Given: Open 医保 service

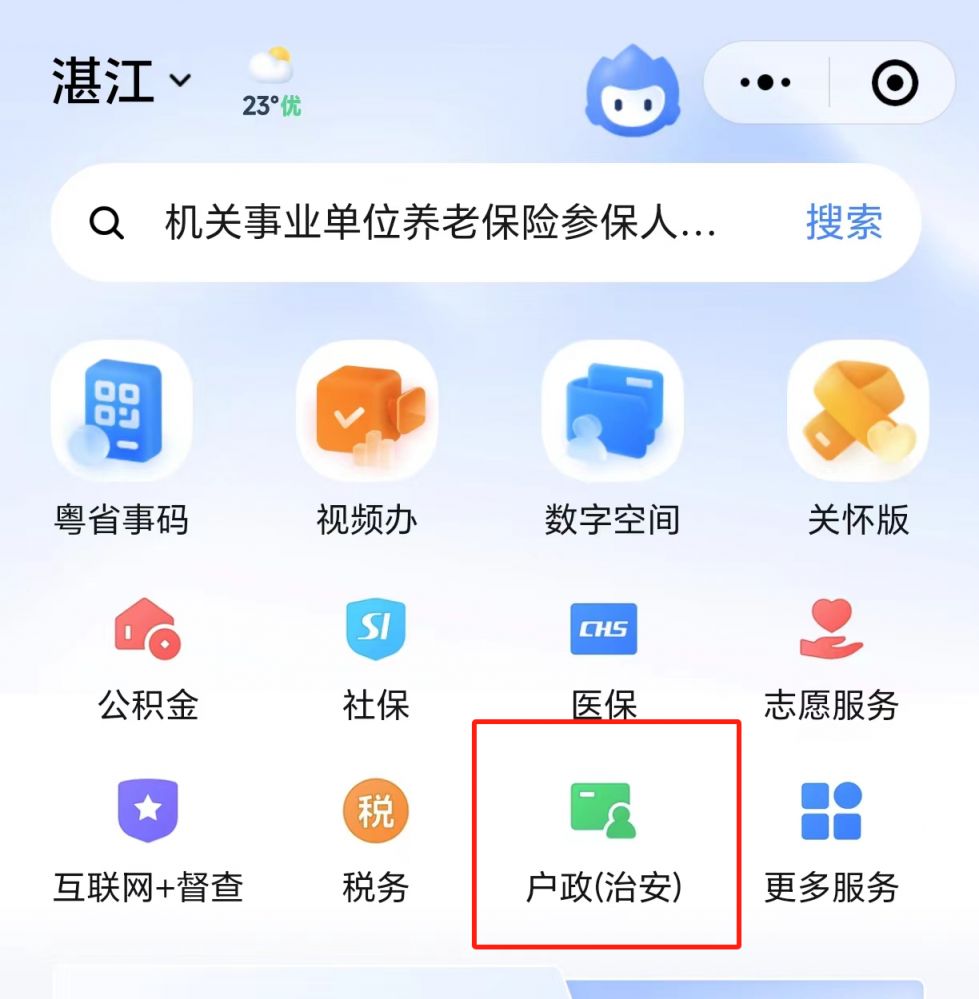Looking at the screenshot, I should pyautogui.click(x=604, y=660).
